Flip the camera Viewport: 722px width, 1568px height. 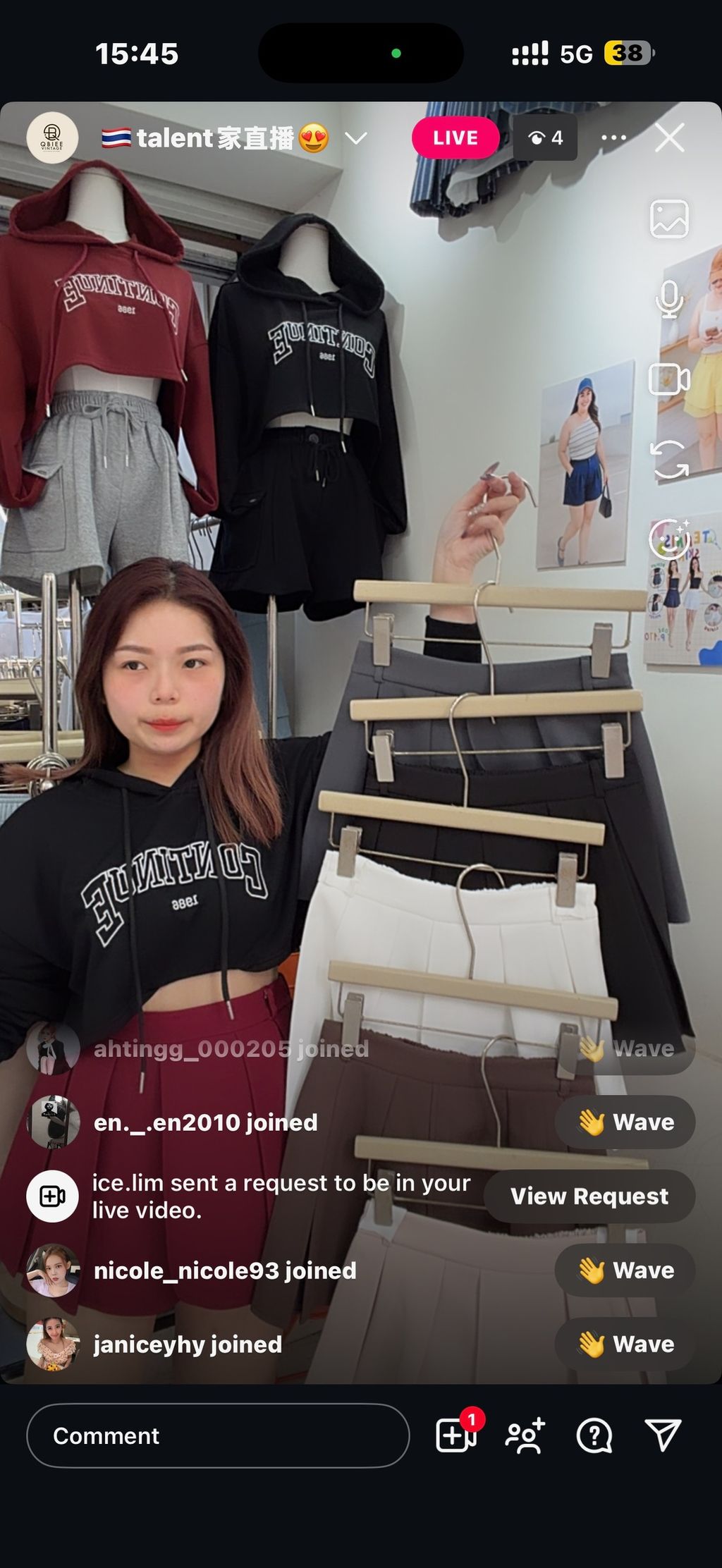[669, 460]
